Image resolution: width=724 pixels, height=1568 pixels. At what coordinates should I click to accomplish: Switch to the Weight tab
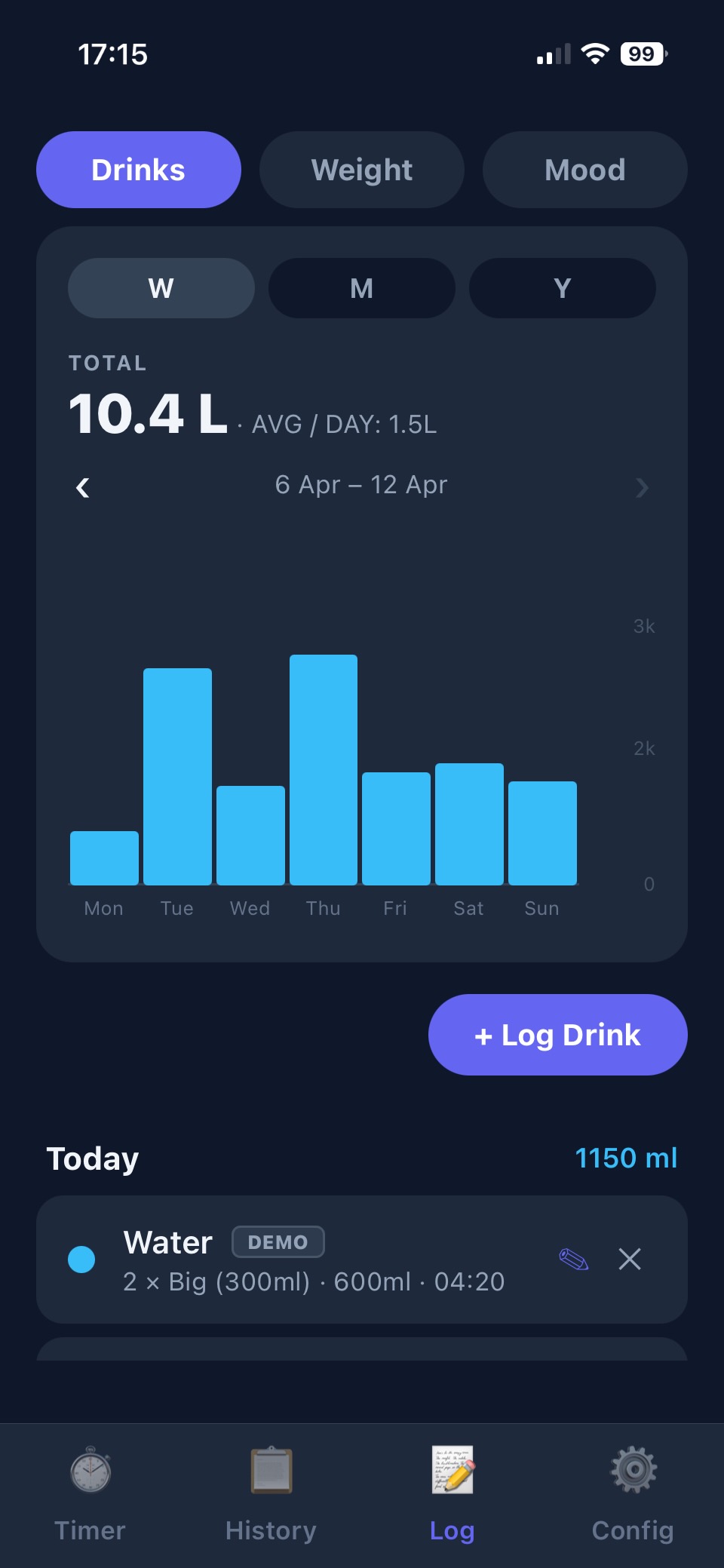[361, 170]
